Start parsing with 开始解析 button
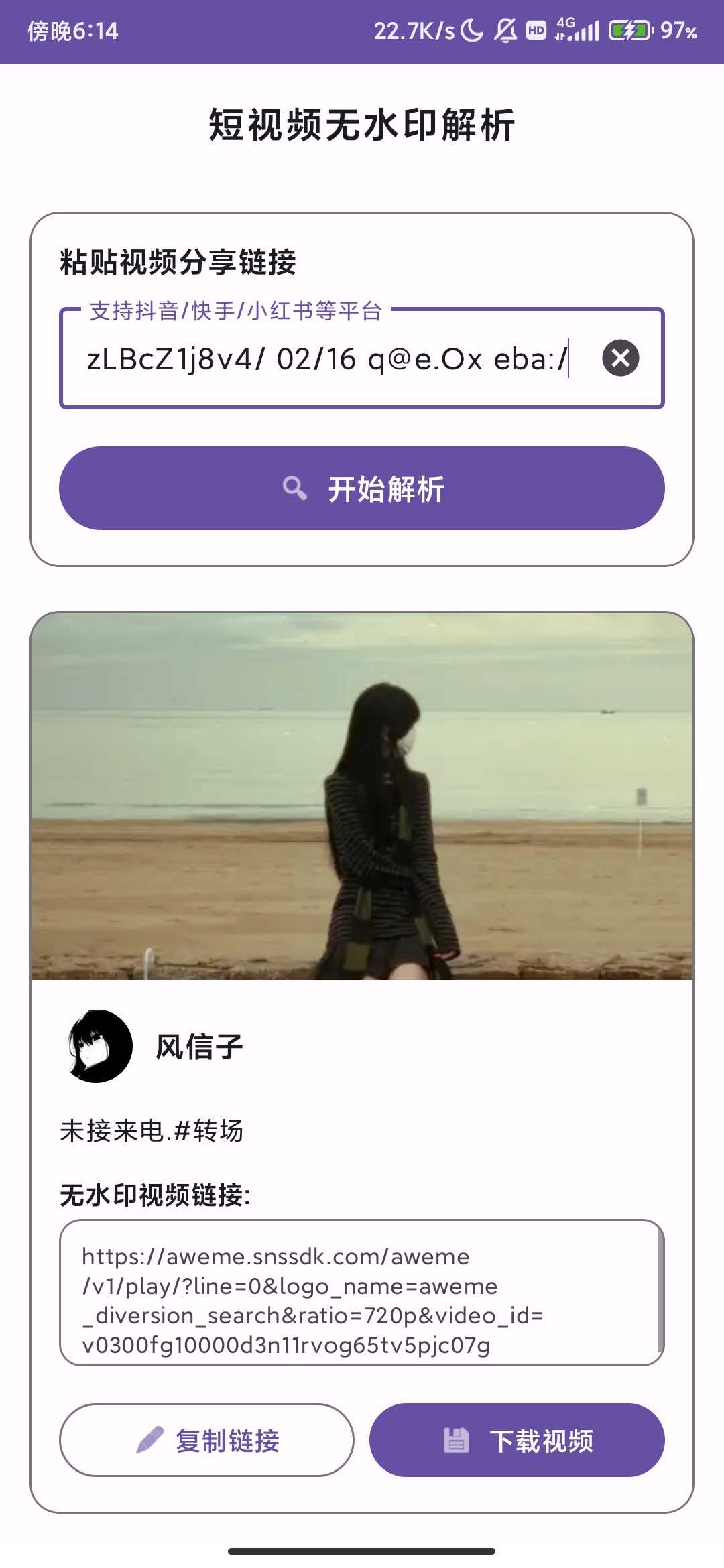This screenshot has width=724, height=1568. tap(362, 488)
